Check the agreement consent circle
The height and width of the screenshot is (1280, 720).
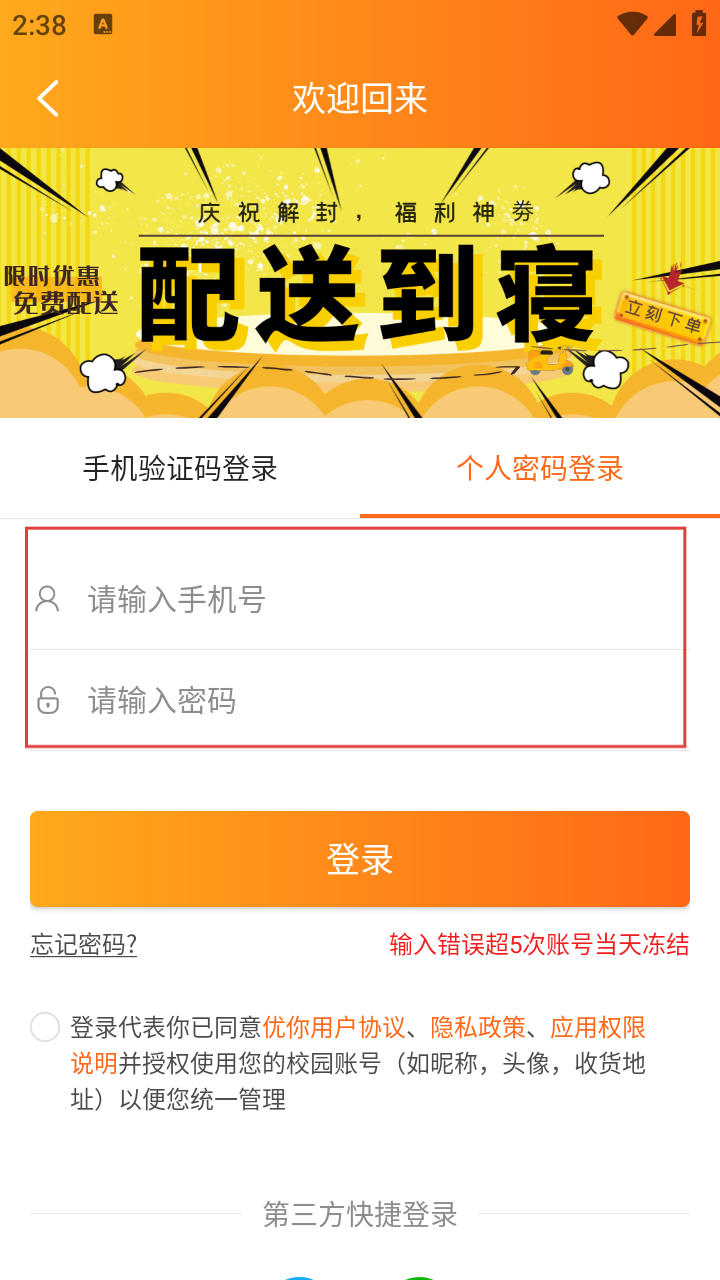(x=45, y=1027)
